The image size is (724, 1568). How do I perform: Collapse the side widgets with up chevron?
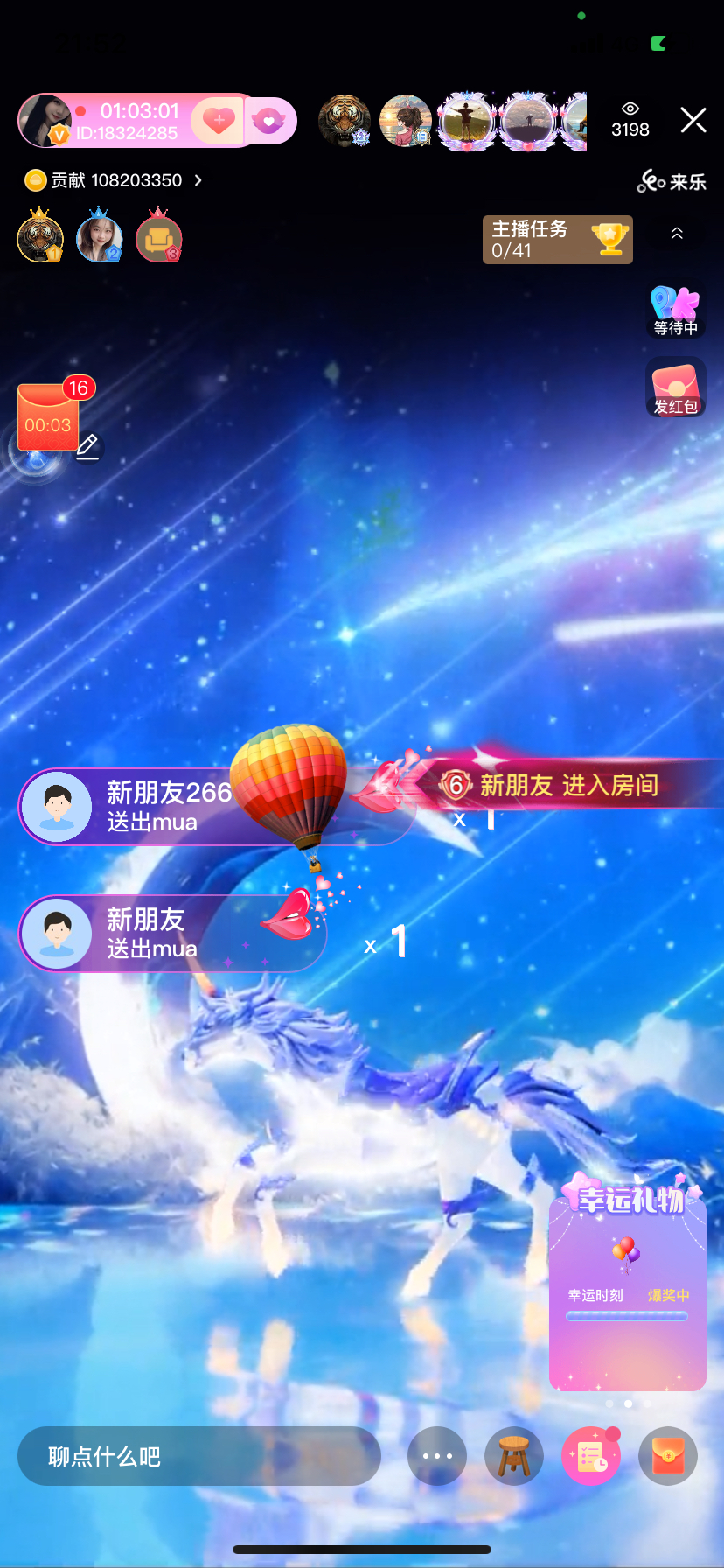coord(677,234)
